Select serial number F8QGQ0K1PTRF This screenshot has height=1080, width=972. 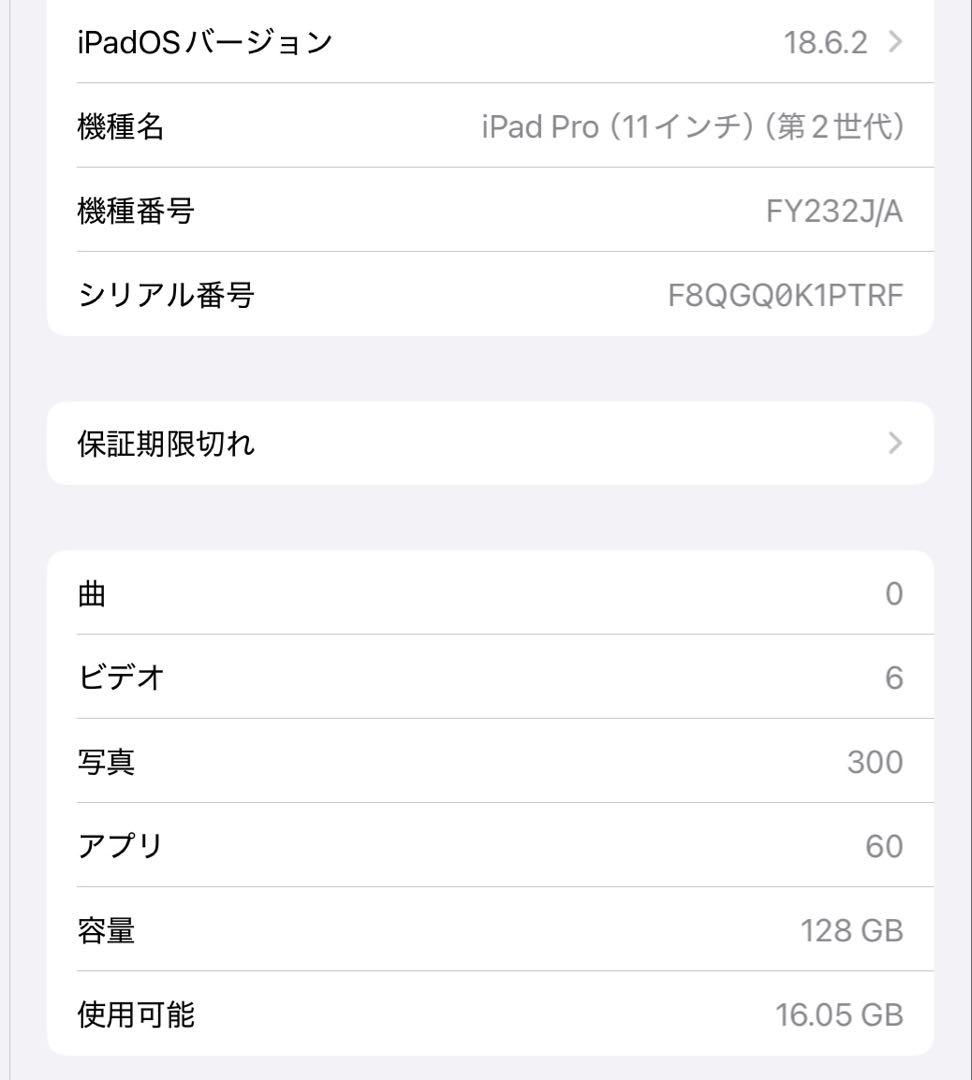point(786,294)
